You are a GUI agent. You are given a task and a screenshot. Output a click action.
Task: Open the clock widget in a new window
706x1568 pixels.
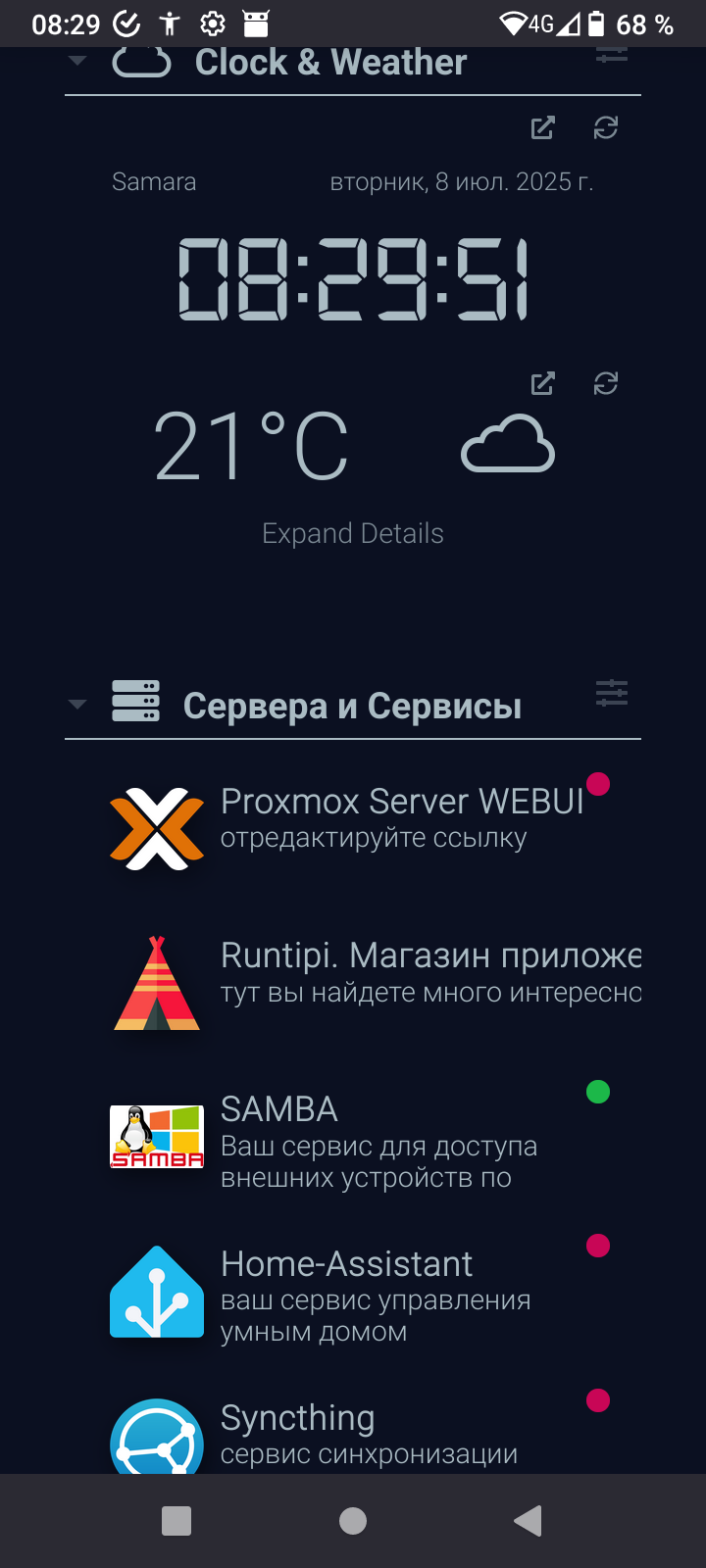tap(542, 127)
